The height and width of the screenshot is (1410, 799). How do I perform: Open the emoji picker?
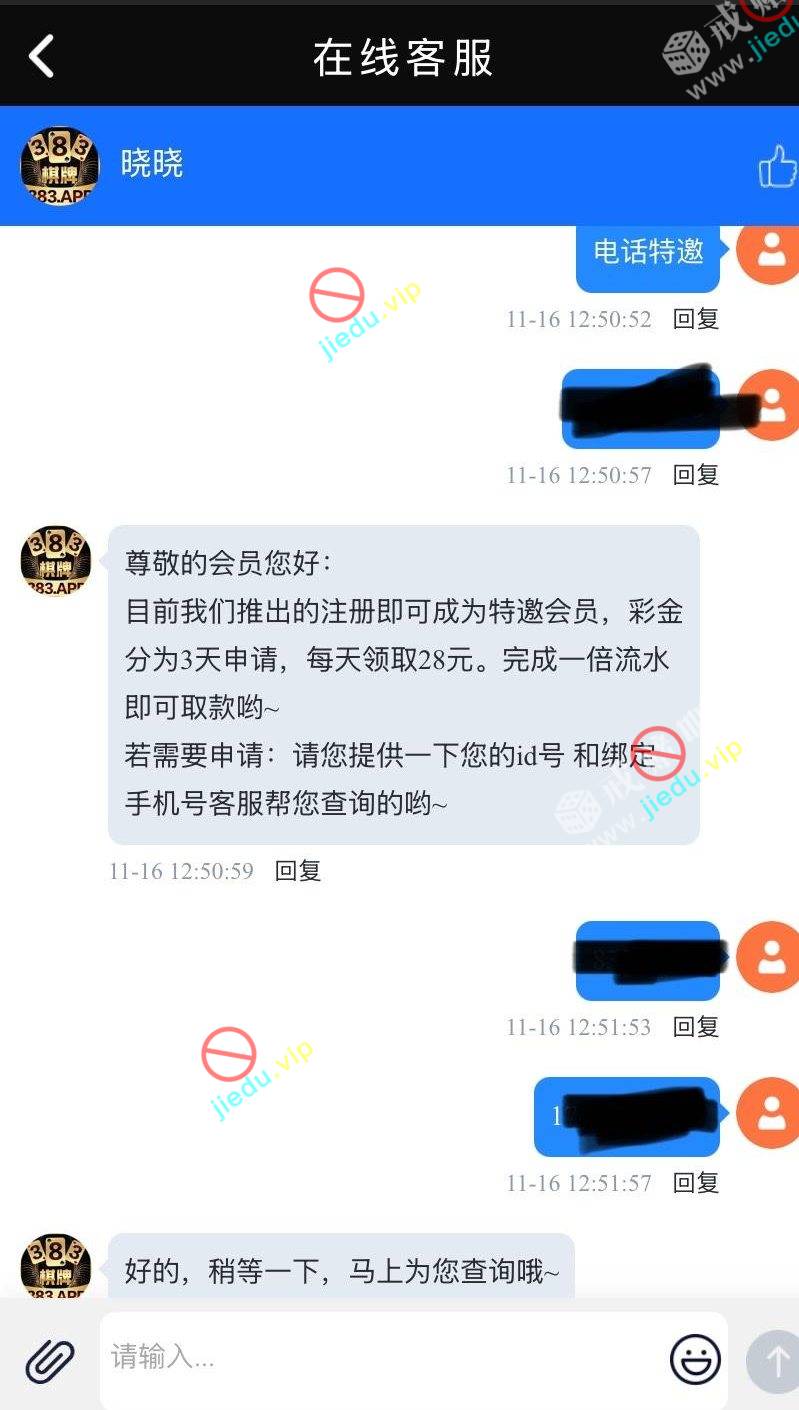tap(695, 1359)
